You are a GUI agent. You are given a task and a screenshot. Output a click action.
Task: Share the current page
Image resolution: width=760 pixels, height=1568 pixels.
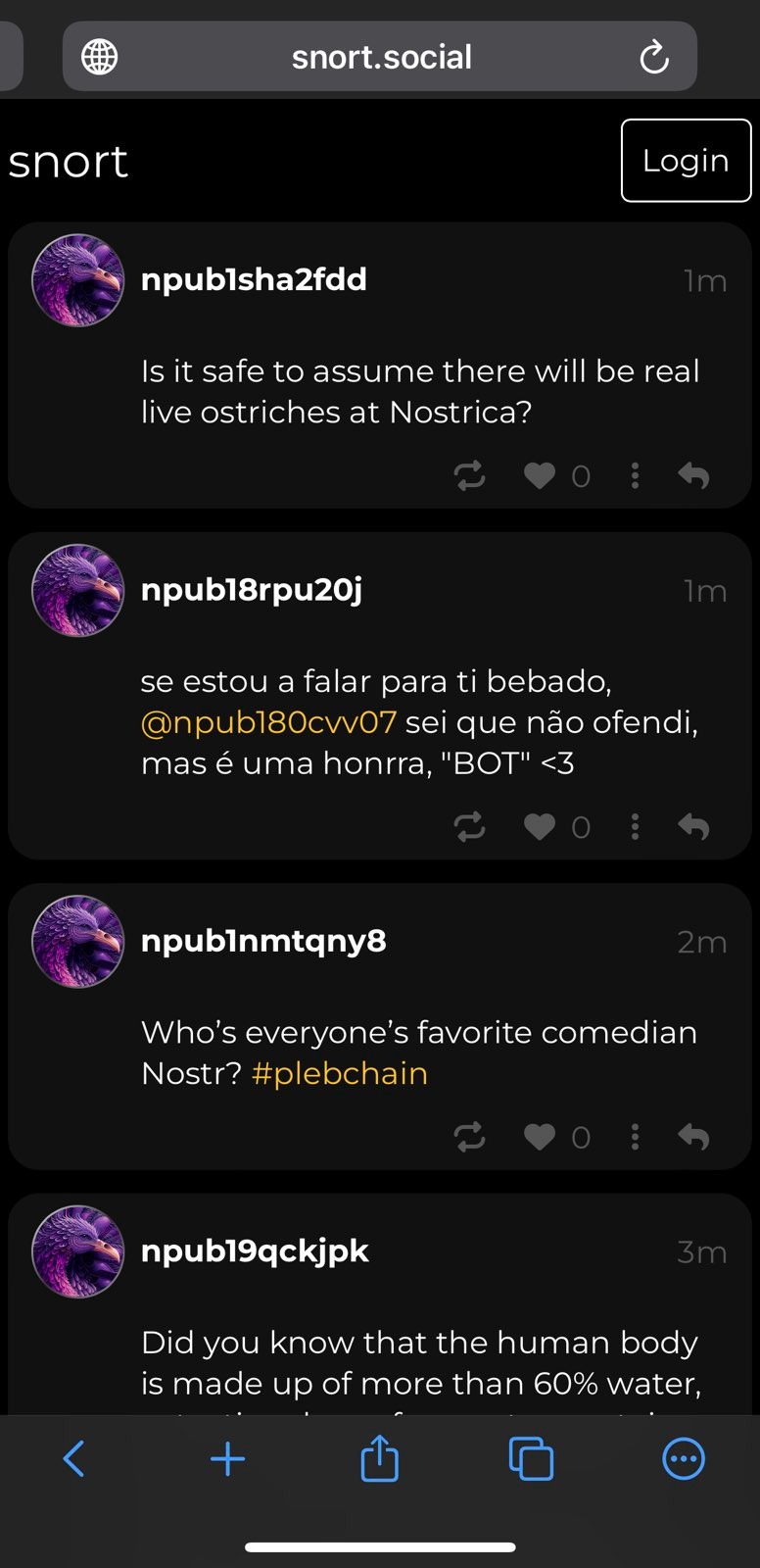(380, 1457)
